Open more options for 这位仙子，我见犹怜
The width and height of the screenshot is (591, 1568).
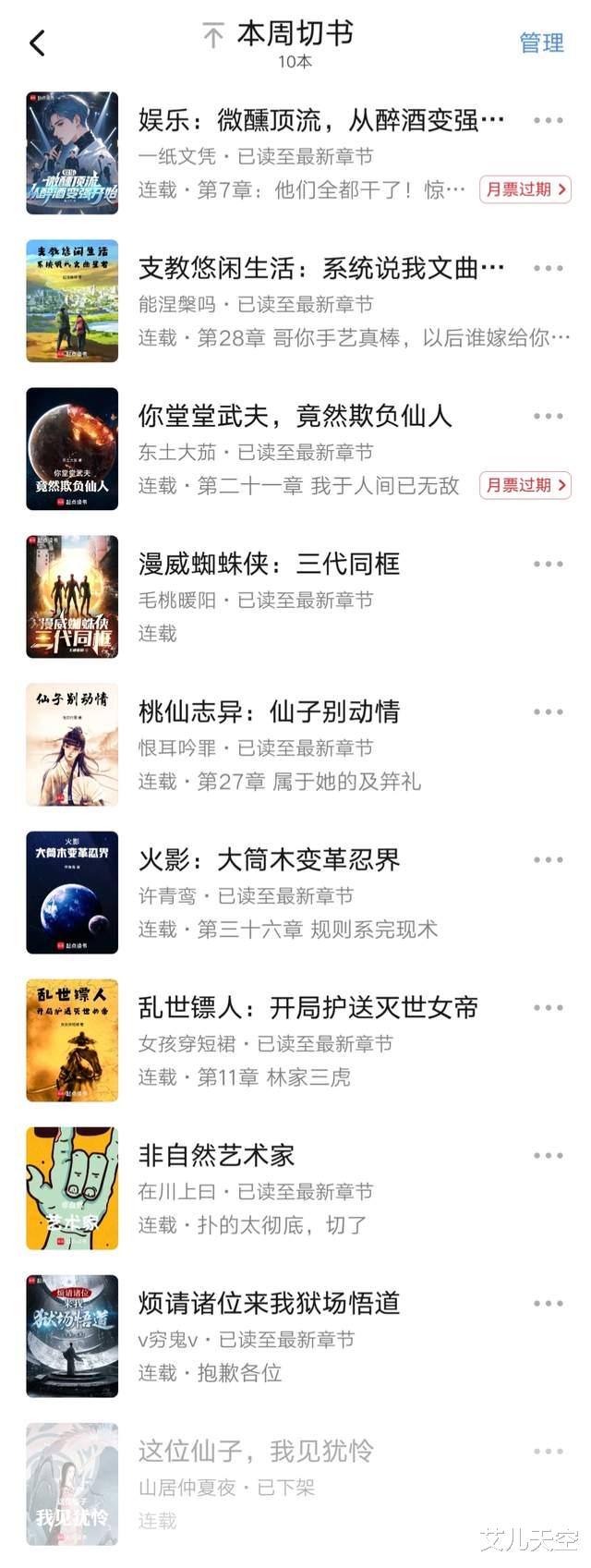548,1451
